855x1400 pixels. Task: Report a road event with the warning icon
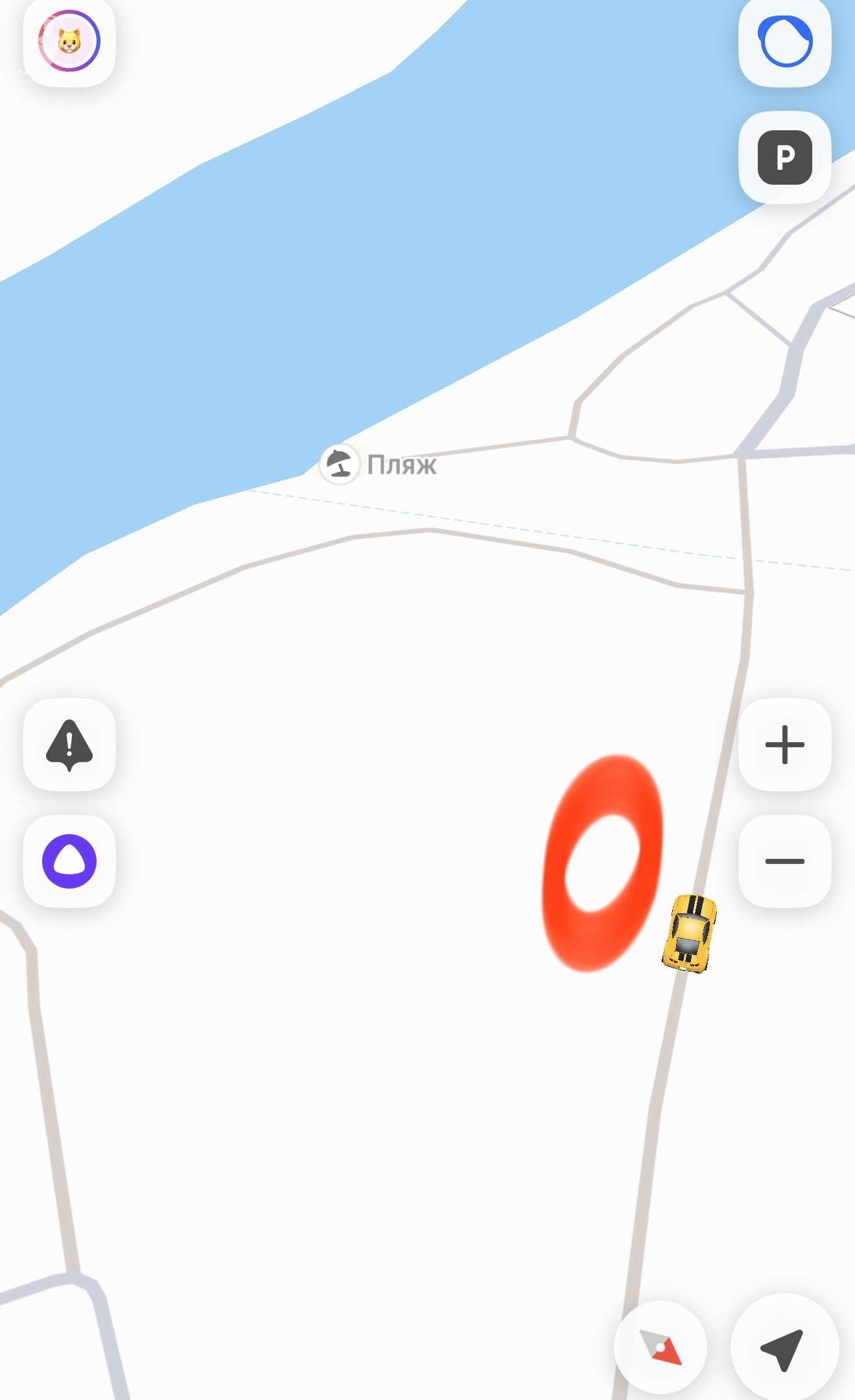point(69,744)
